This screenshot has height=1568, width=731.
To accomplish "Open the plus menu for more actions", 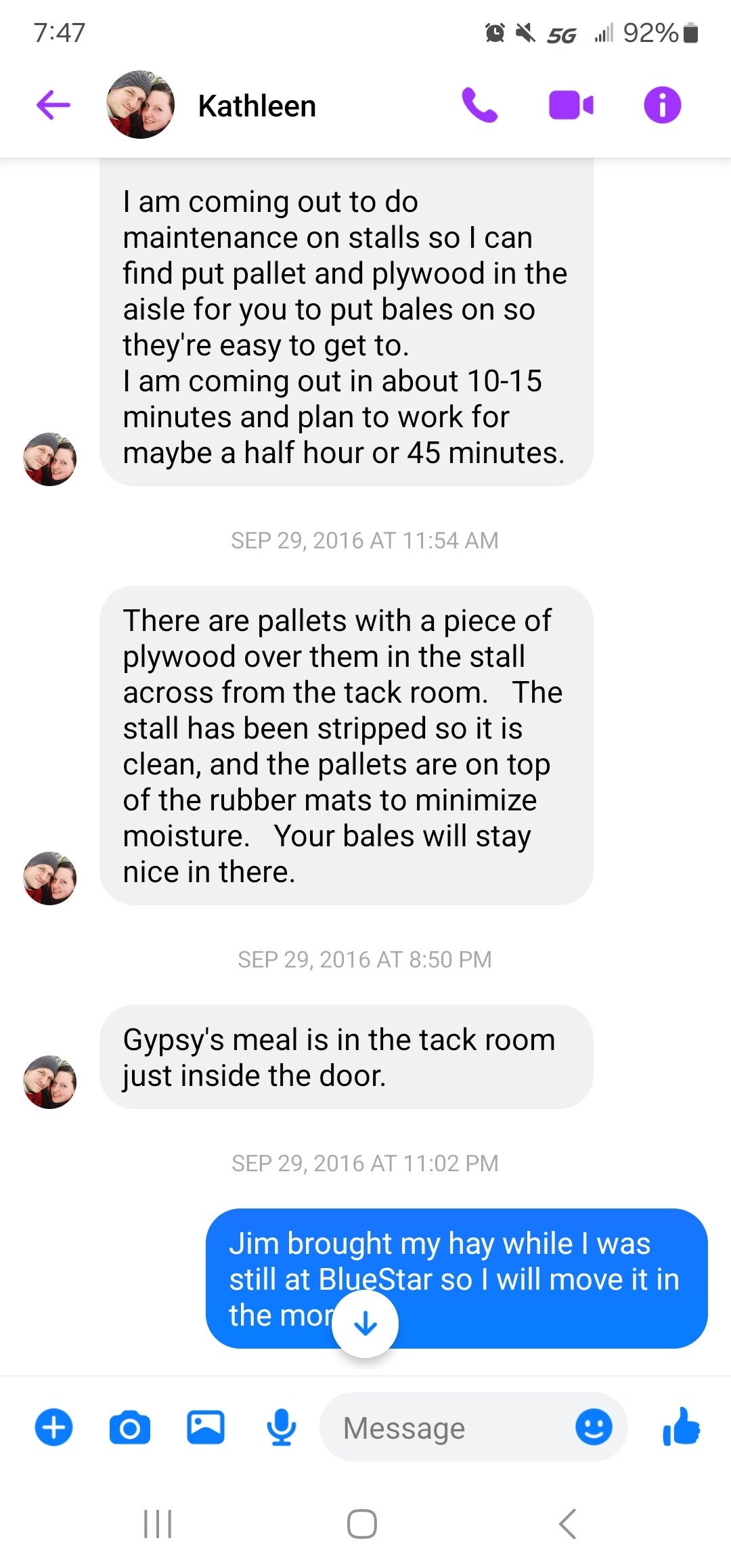I will point(53,1427).
